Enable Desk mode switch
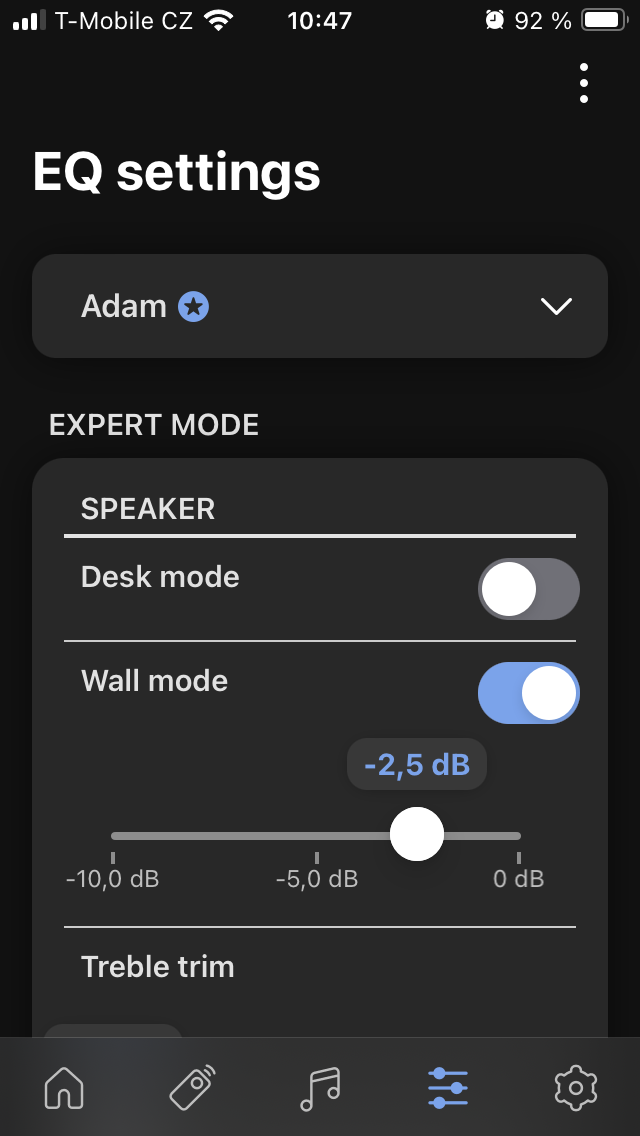Viewport: 640px width, 1136px height. 528,589
